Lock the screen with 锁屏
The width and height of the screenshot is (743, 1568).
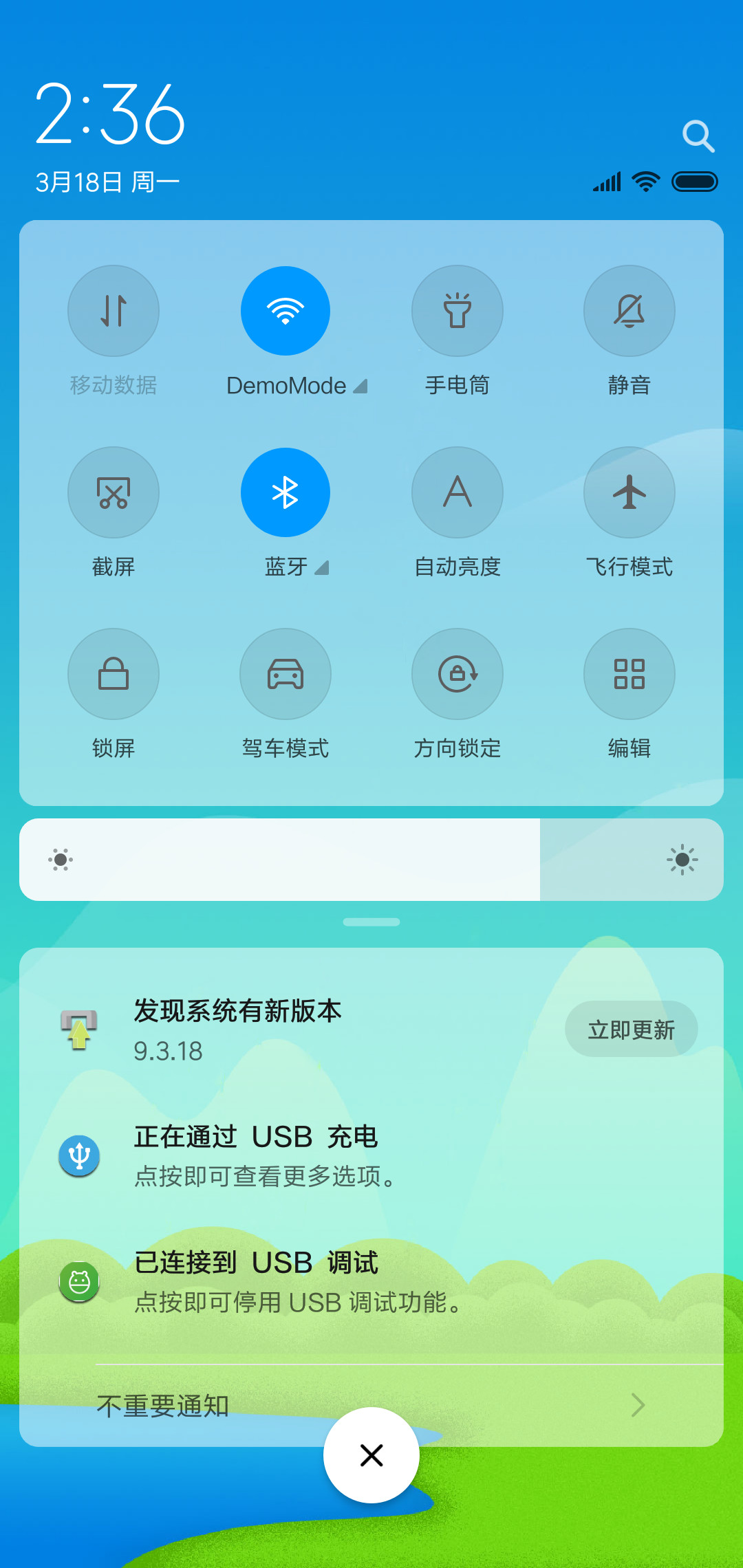[x=114, y=674]
